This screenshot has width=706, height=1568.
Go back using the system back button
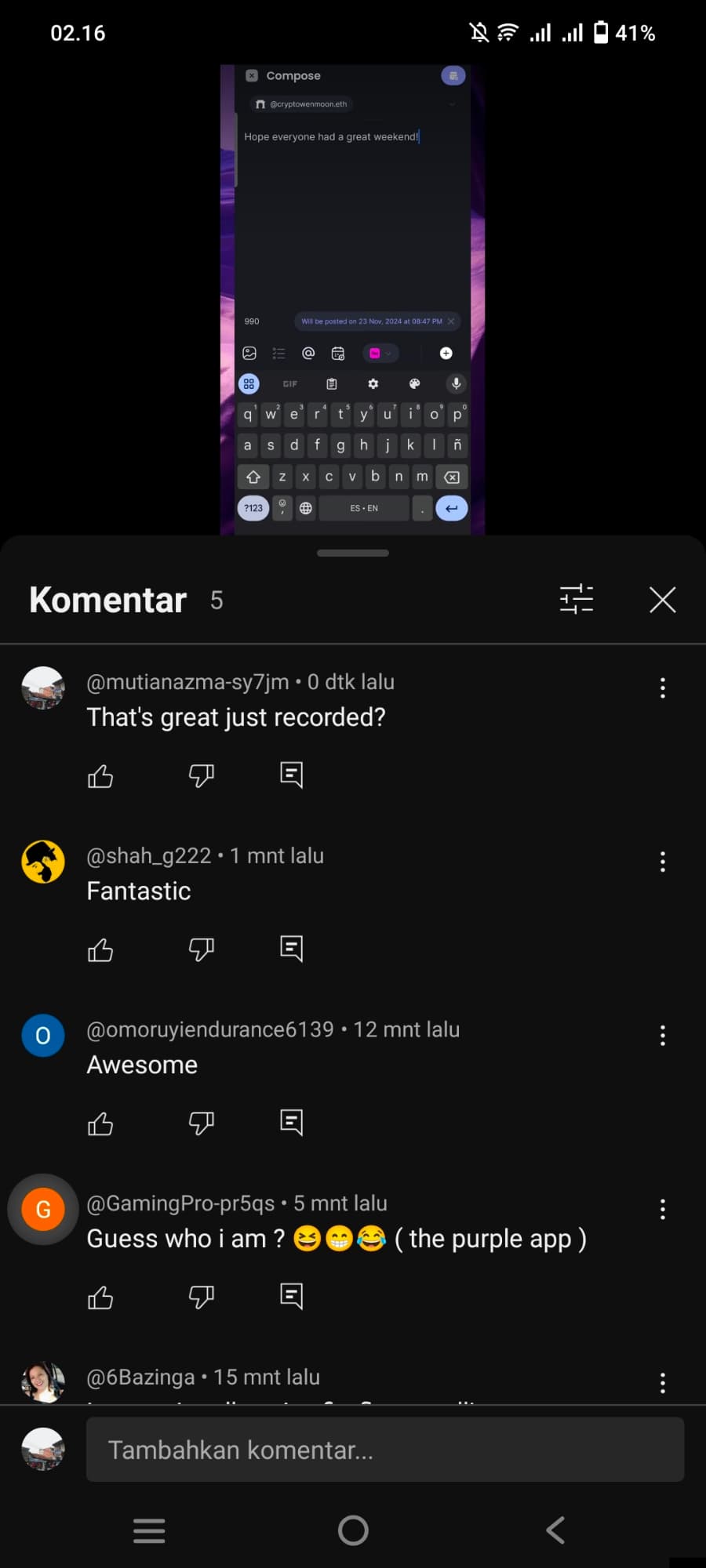click(x=555, y=1530)
